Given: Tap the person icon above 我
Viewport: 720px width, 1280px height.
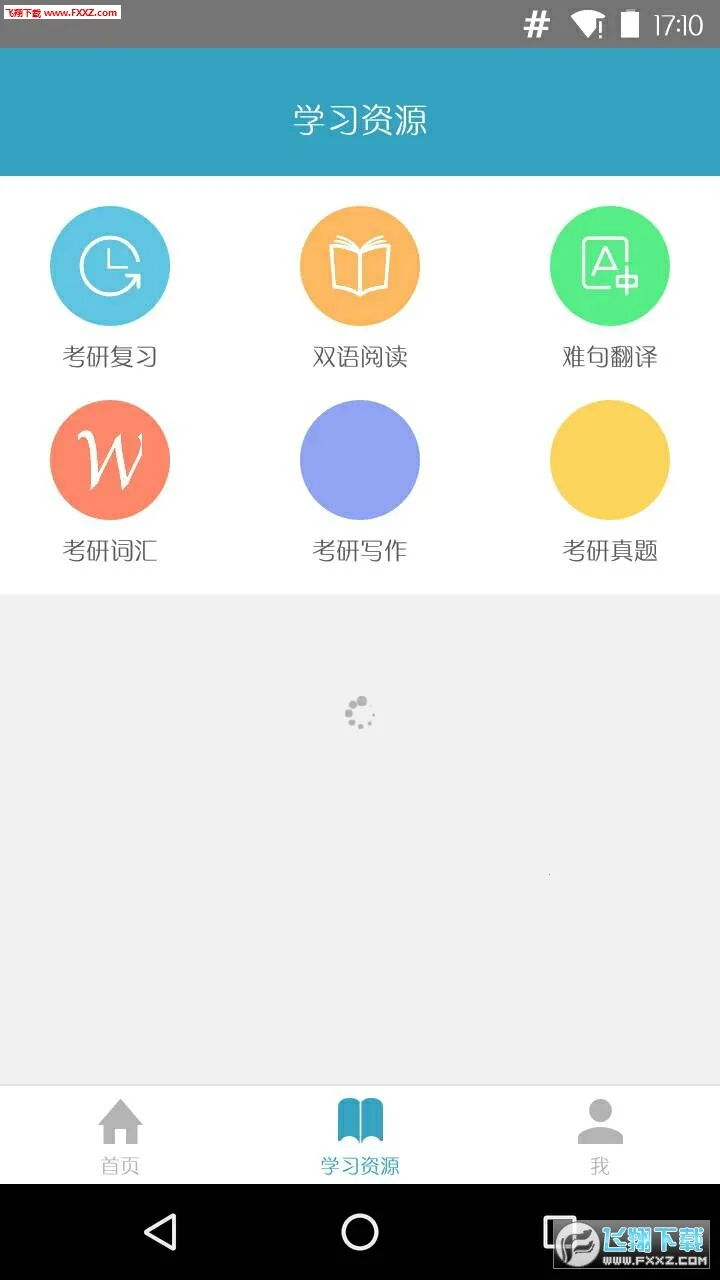Looking at the screenshot, I should 599,1121.
